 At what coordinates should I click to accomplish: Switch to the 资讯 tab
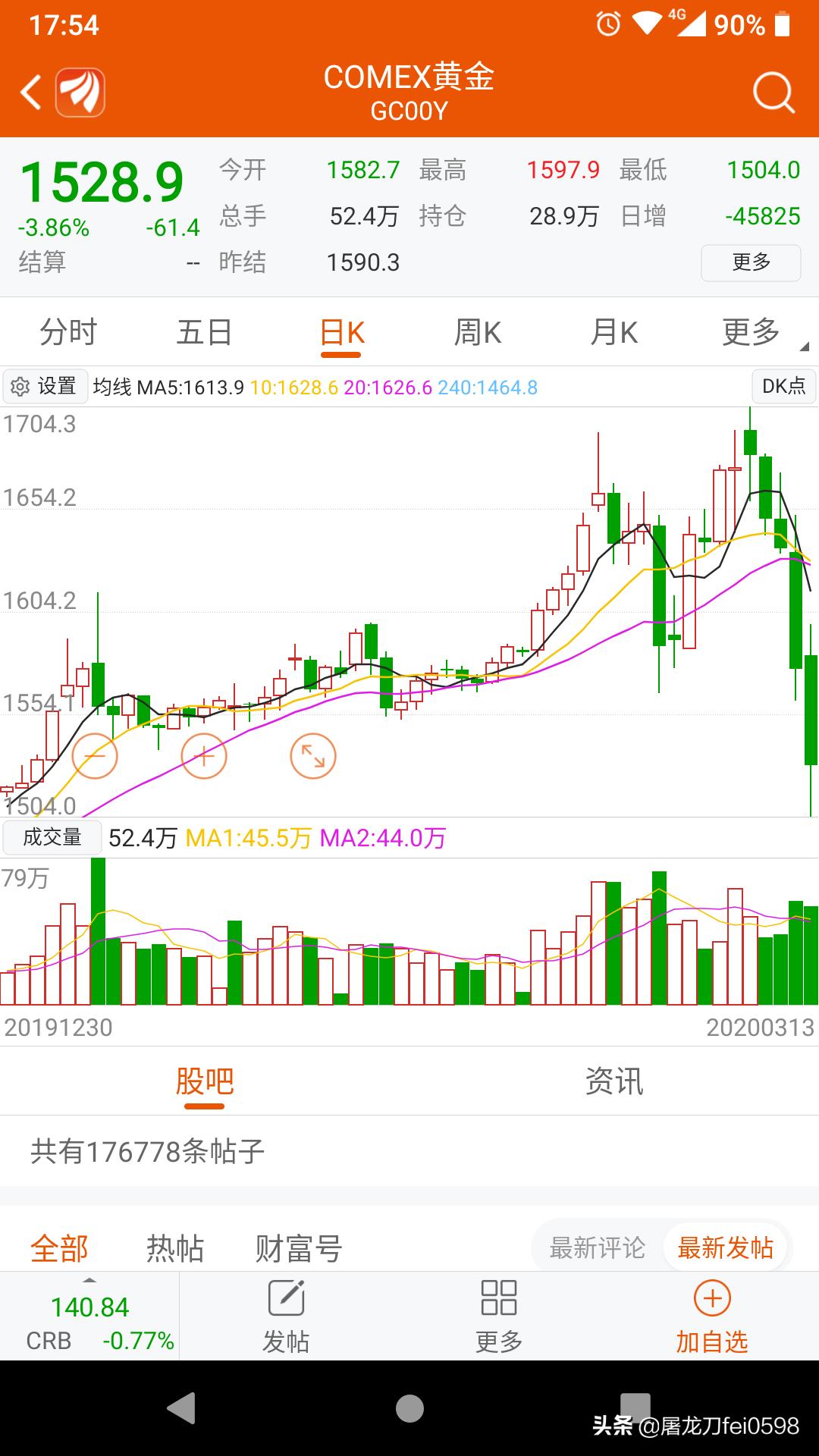613,1081
